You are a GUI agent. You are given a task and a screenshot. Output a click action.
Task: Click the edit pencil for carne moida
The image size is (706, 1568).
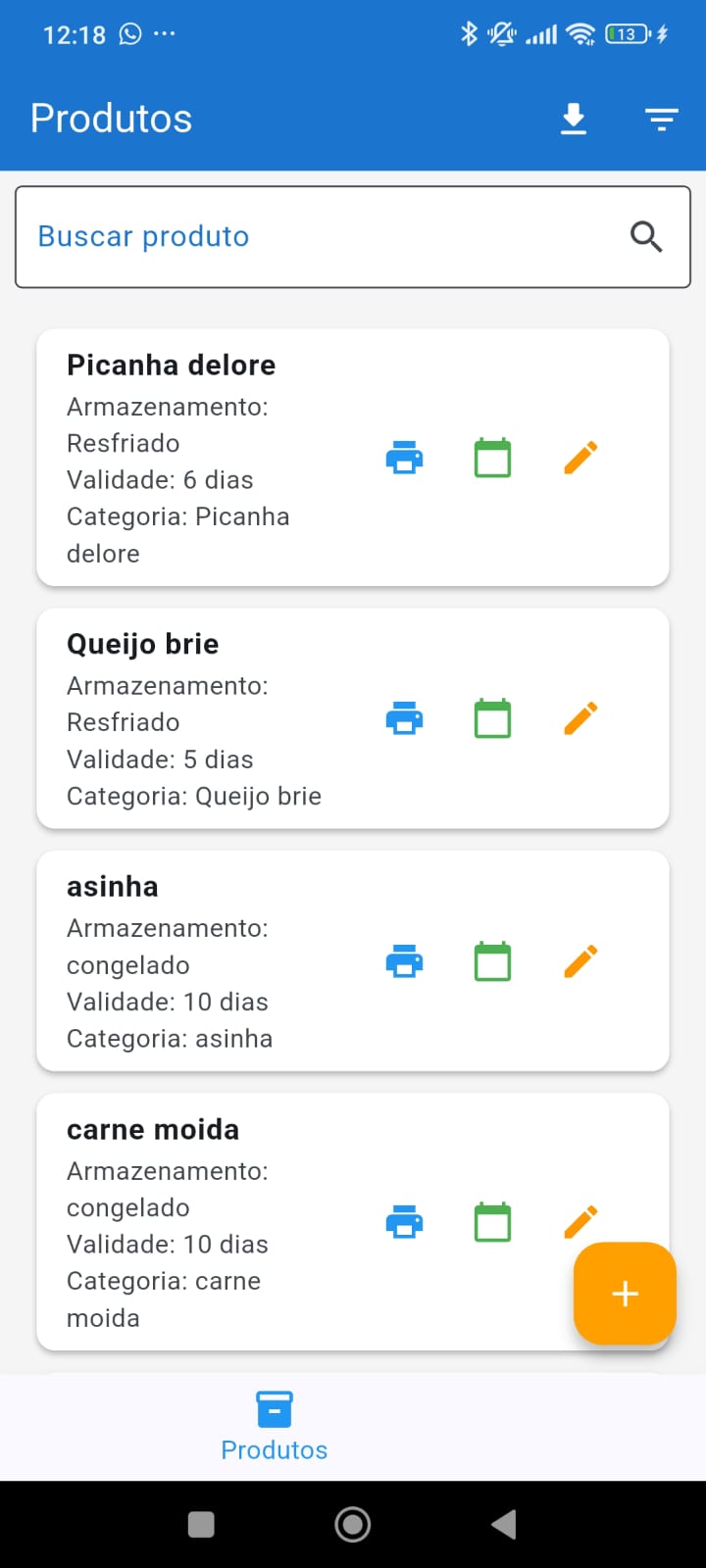[580, 1222]
